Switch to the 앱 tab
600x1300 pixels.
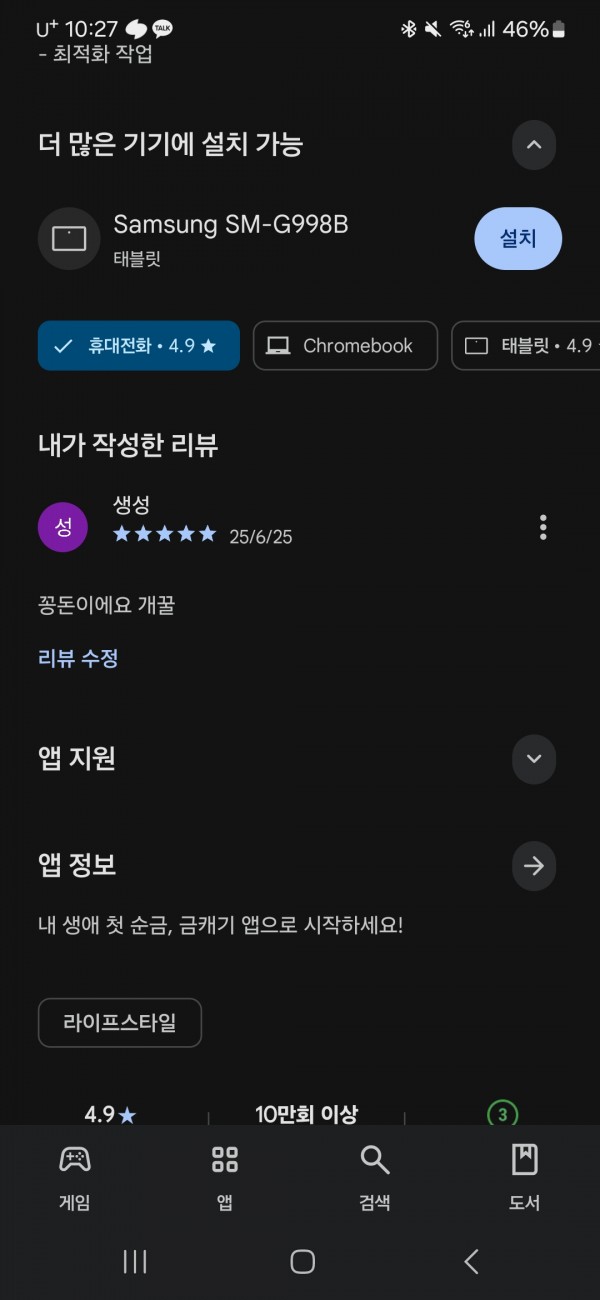tap(225, 1177)
